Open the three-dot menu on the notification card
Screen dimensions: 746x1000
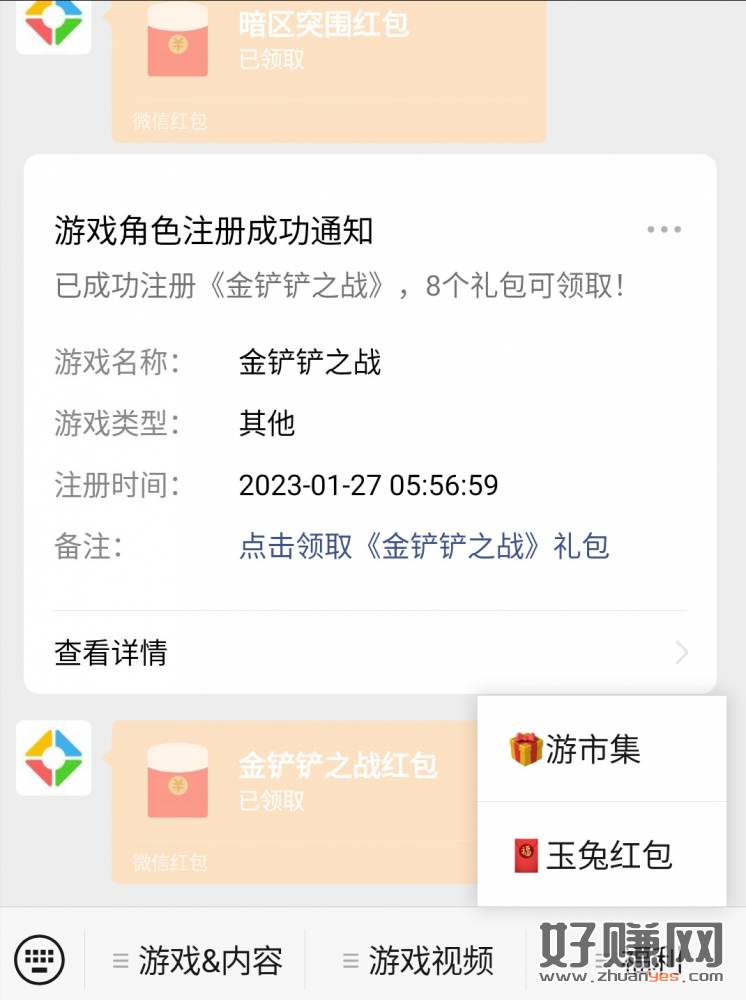664,230
